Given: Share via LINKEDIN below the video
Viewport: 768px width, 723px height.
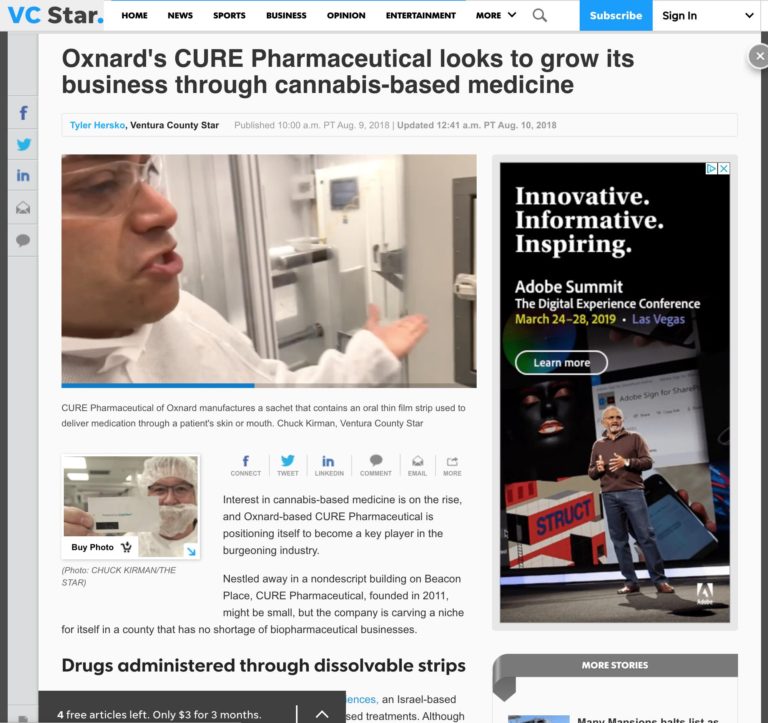Looking at the screenshot, I should pos(328,466).
